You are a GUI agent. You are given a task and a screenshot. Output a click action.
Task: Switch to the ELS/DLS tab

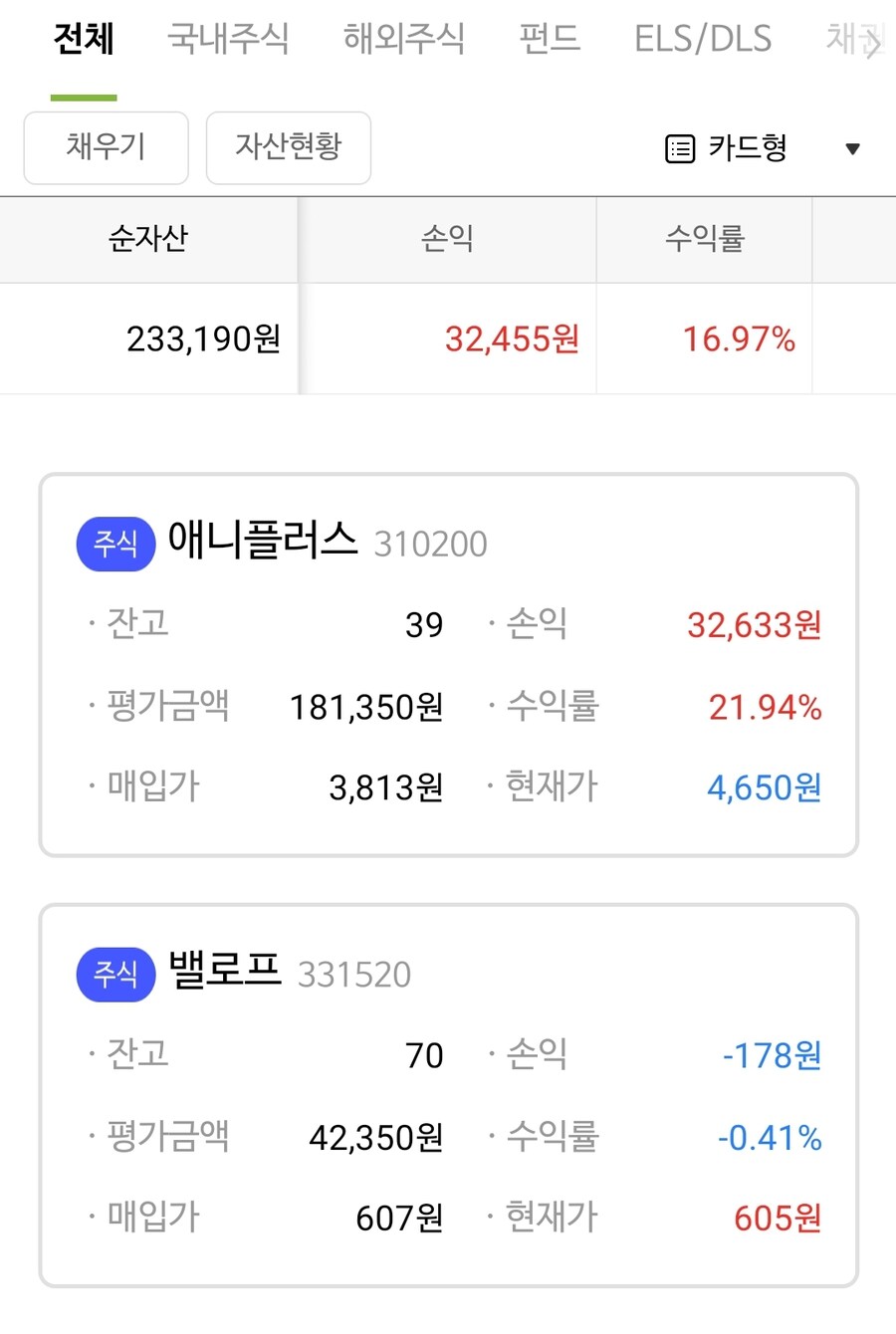[x=703, y=38]
